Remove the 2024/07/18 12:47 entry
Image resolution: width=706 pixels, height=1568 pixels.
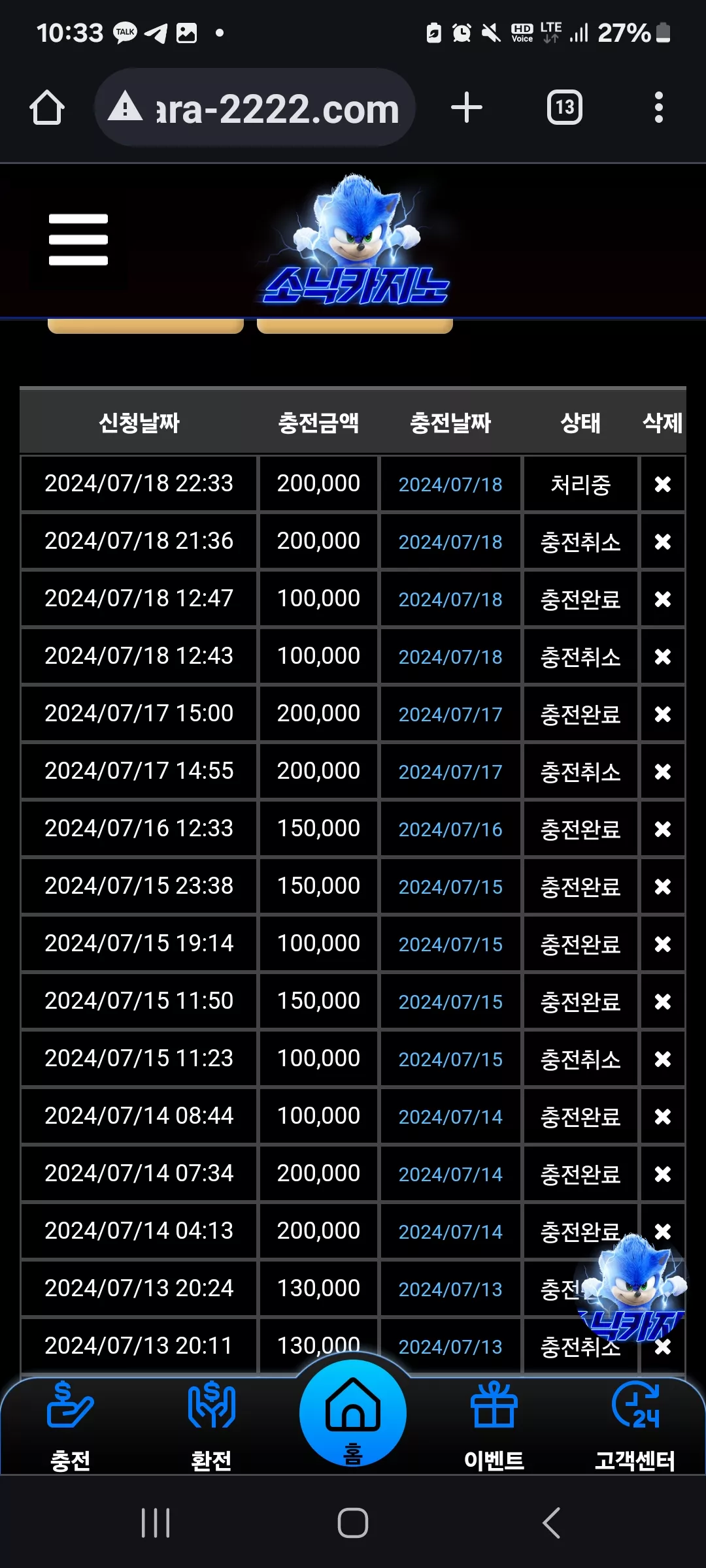coord(663,599)
